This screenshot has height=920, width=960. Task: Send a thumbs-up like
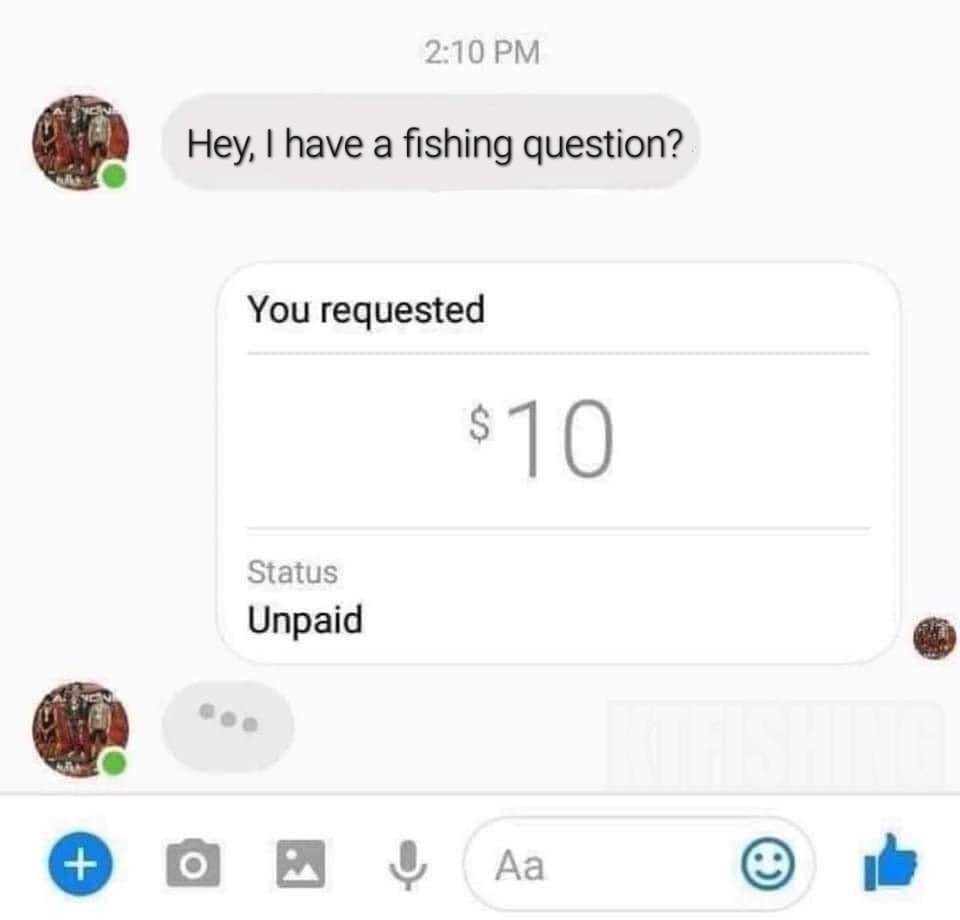pyautogui.click(x=888, y=860)
